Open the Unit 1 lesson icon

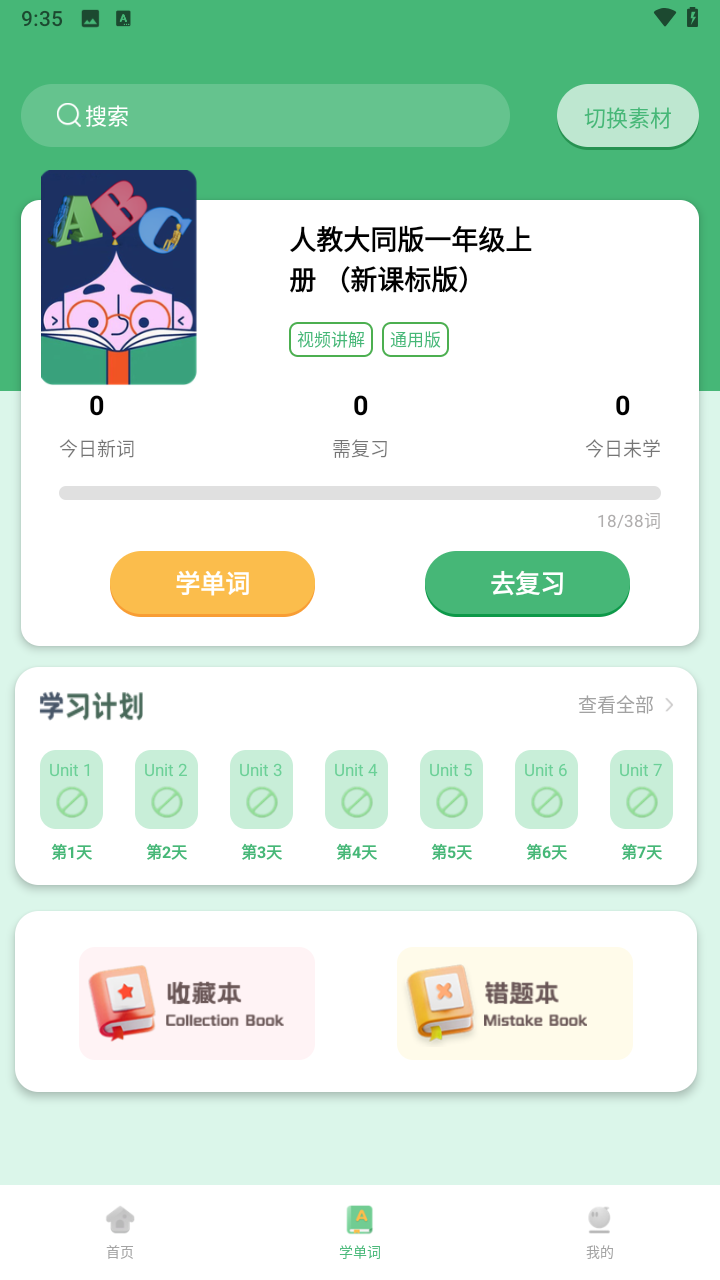(71, 789)
